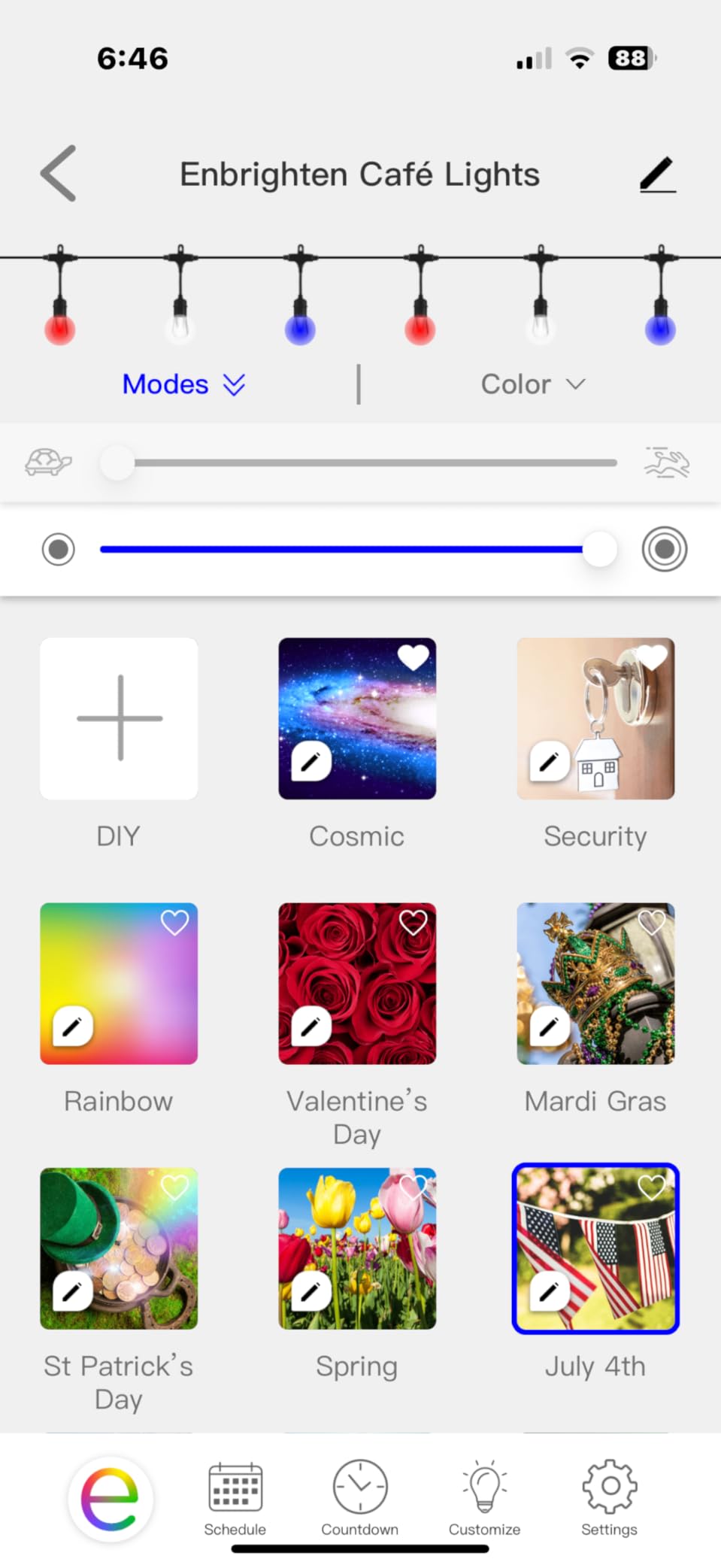The height and width of the screenshot is (1568, 721).
Task: Favorite the Mardi Gras mode
Action: point(651,922)
